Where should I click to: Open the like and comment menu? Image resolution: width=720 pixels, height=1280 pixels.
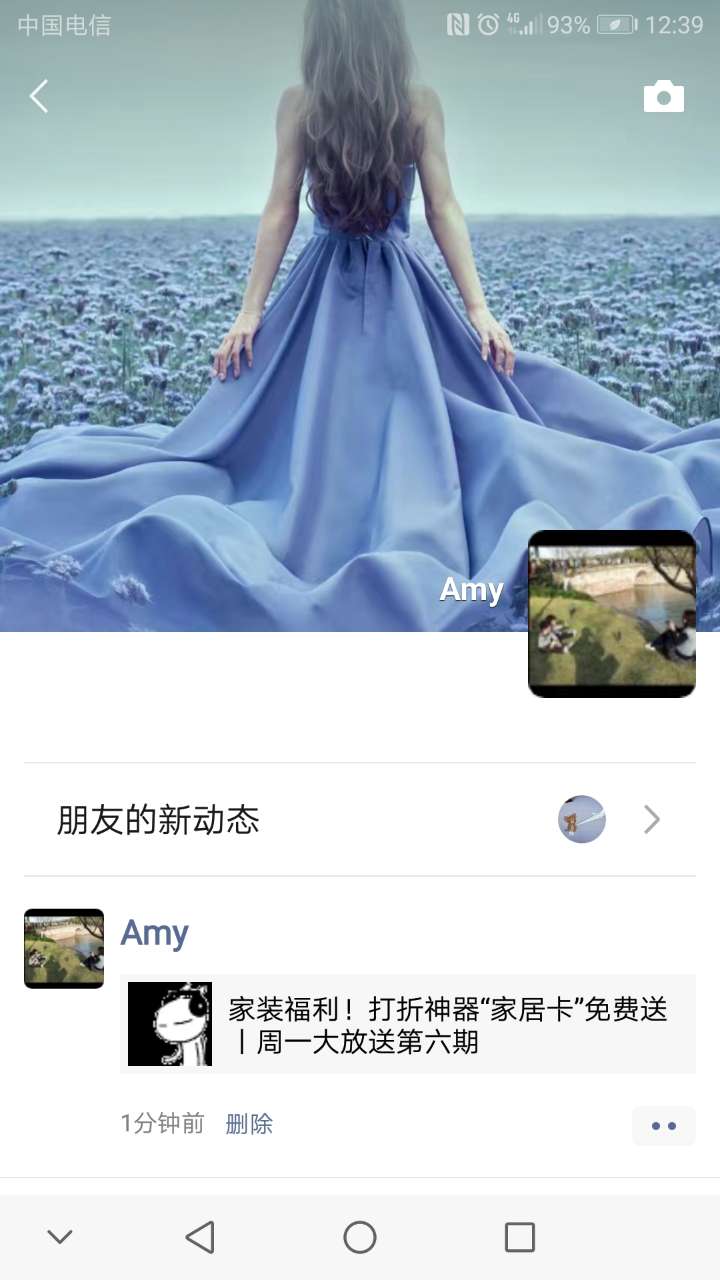[663, 1126]
